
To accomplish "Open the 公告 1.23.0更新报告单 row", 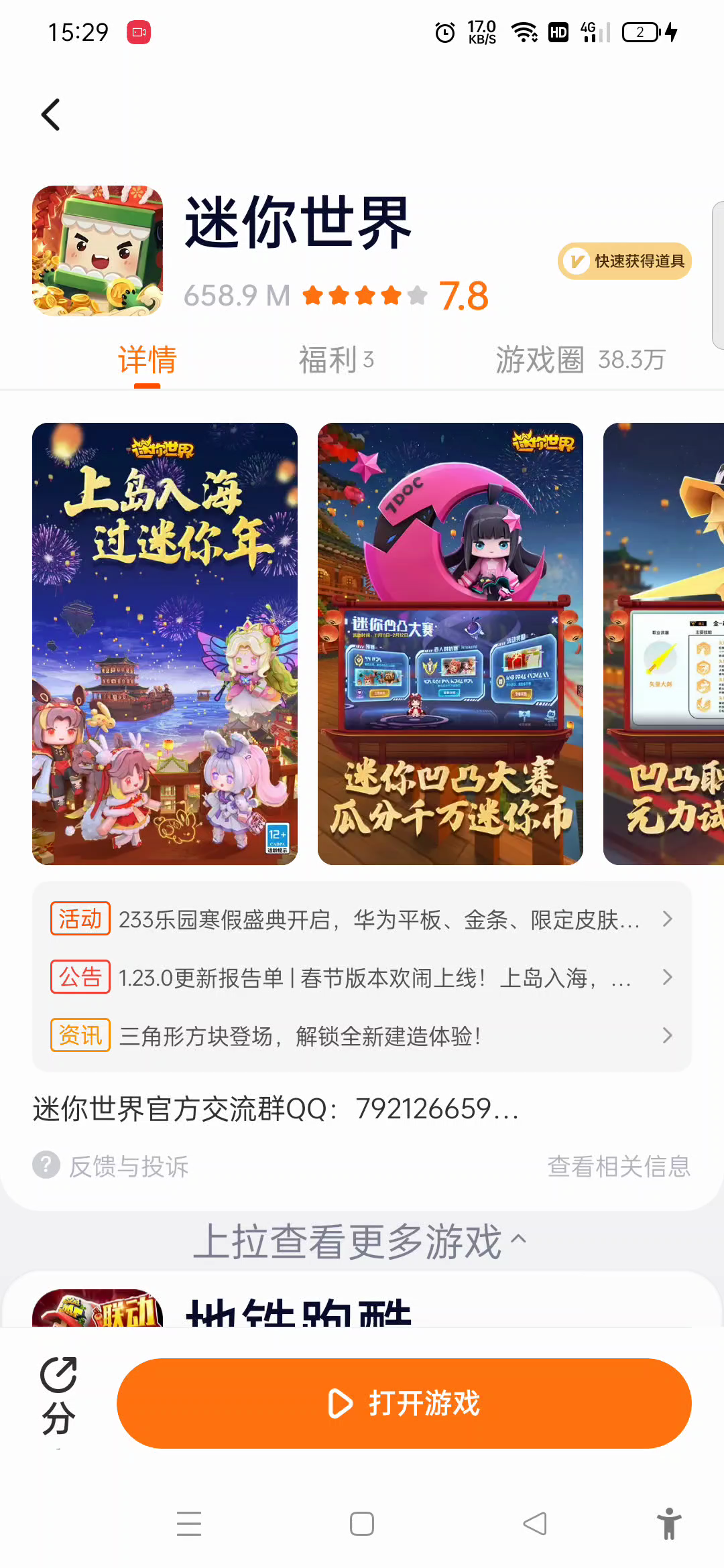I will click(362, 978).
